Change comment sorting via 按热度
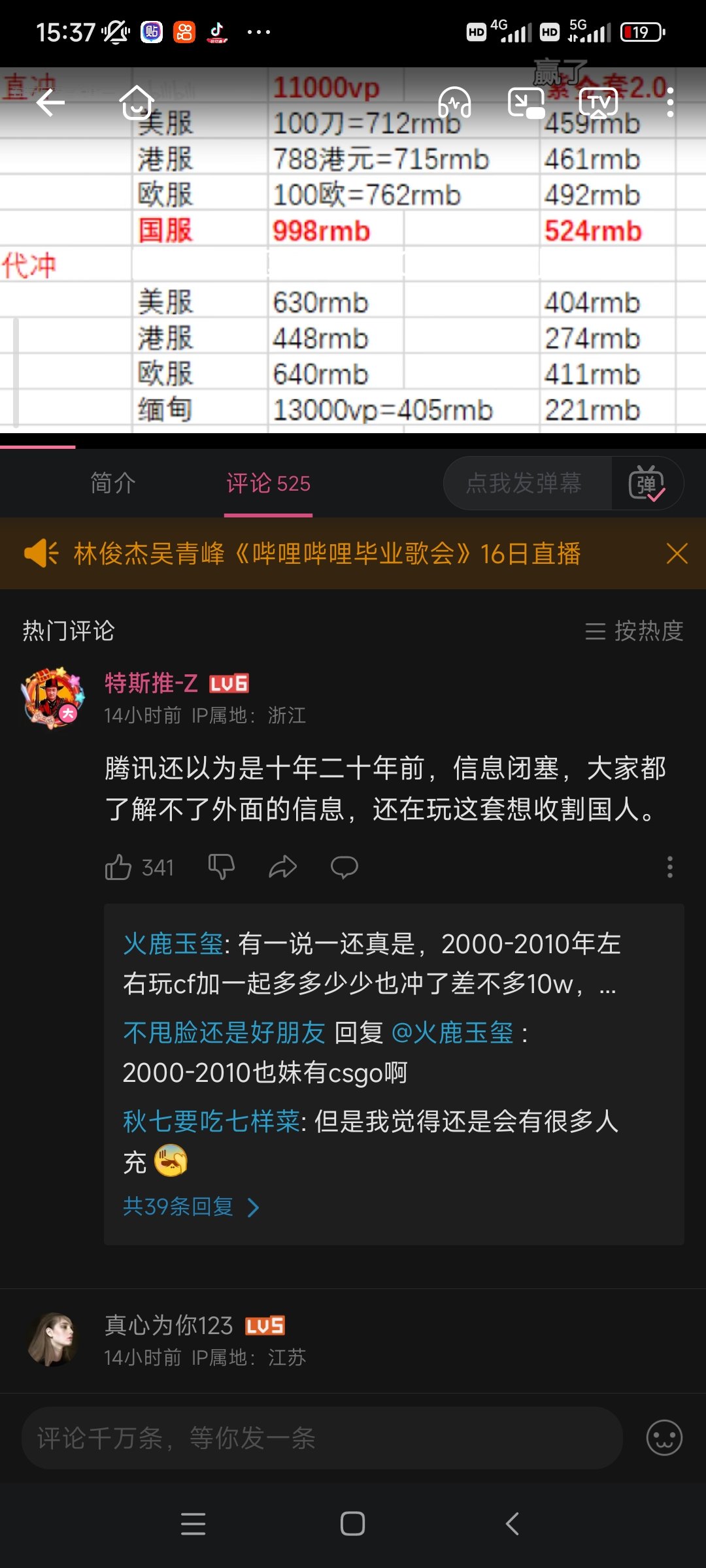This screenshot has width=706, height=1568. tap(634, 630)
